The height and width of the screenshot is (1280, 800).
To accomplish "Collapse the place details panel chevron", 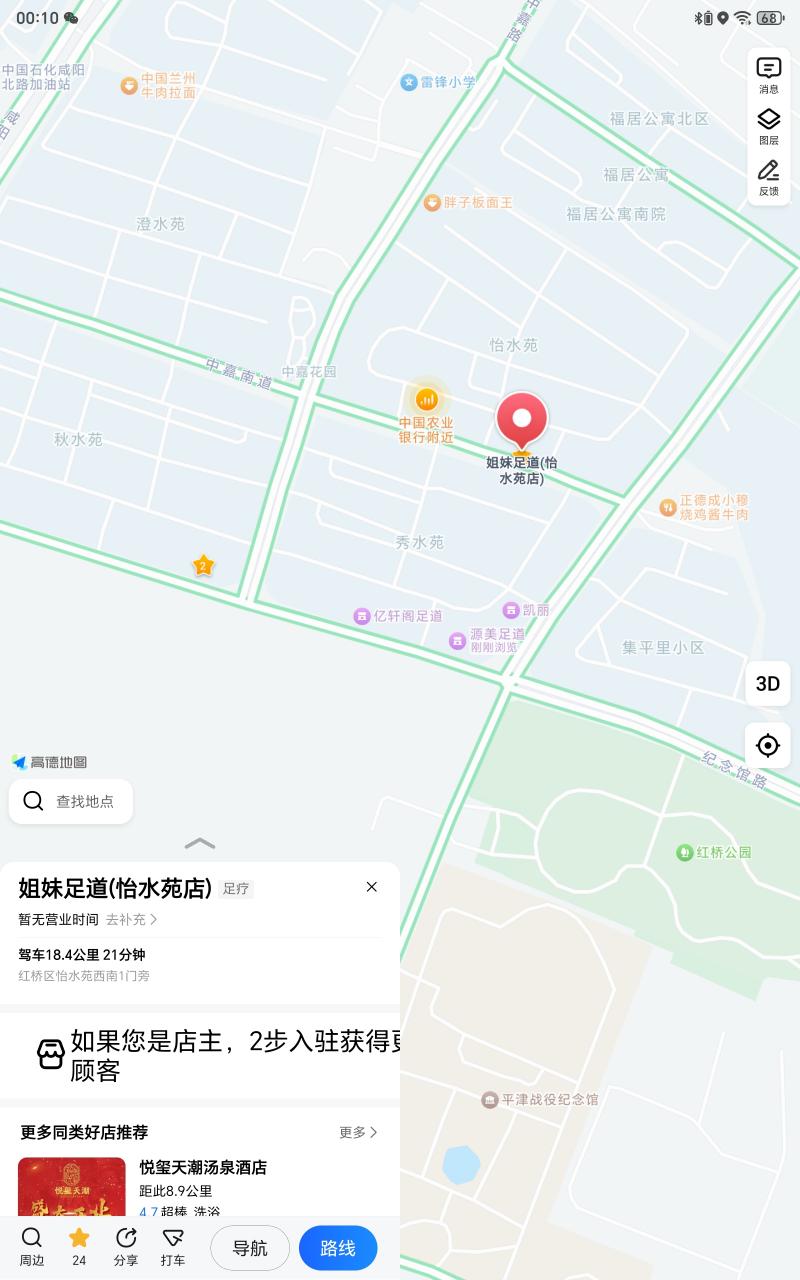I will (x=199, y=843).
